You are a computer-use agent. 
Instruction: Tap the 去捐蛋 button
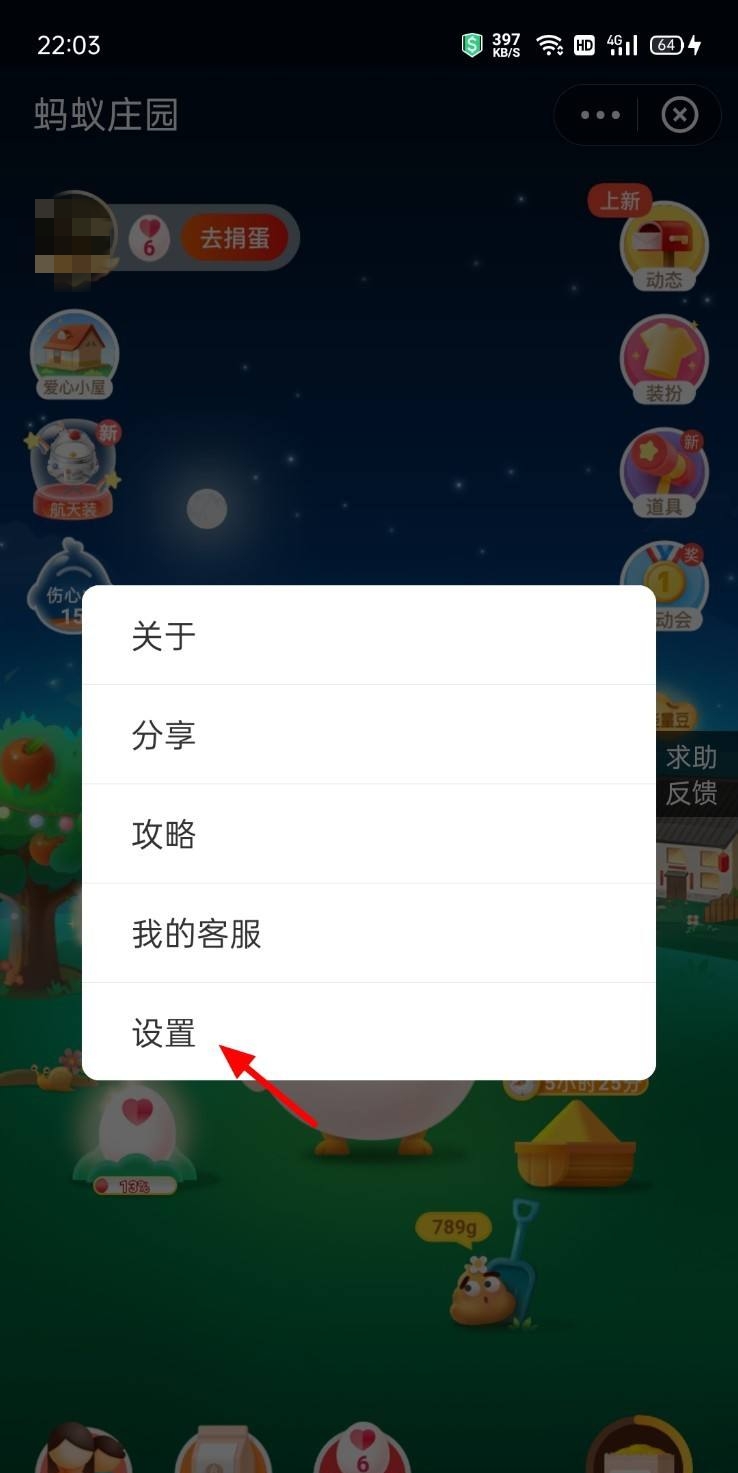(233, 239)
